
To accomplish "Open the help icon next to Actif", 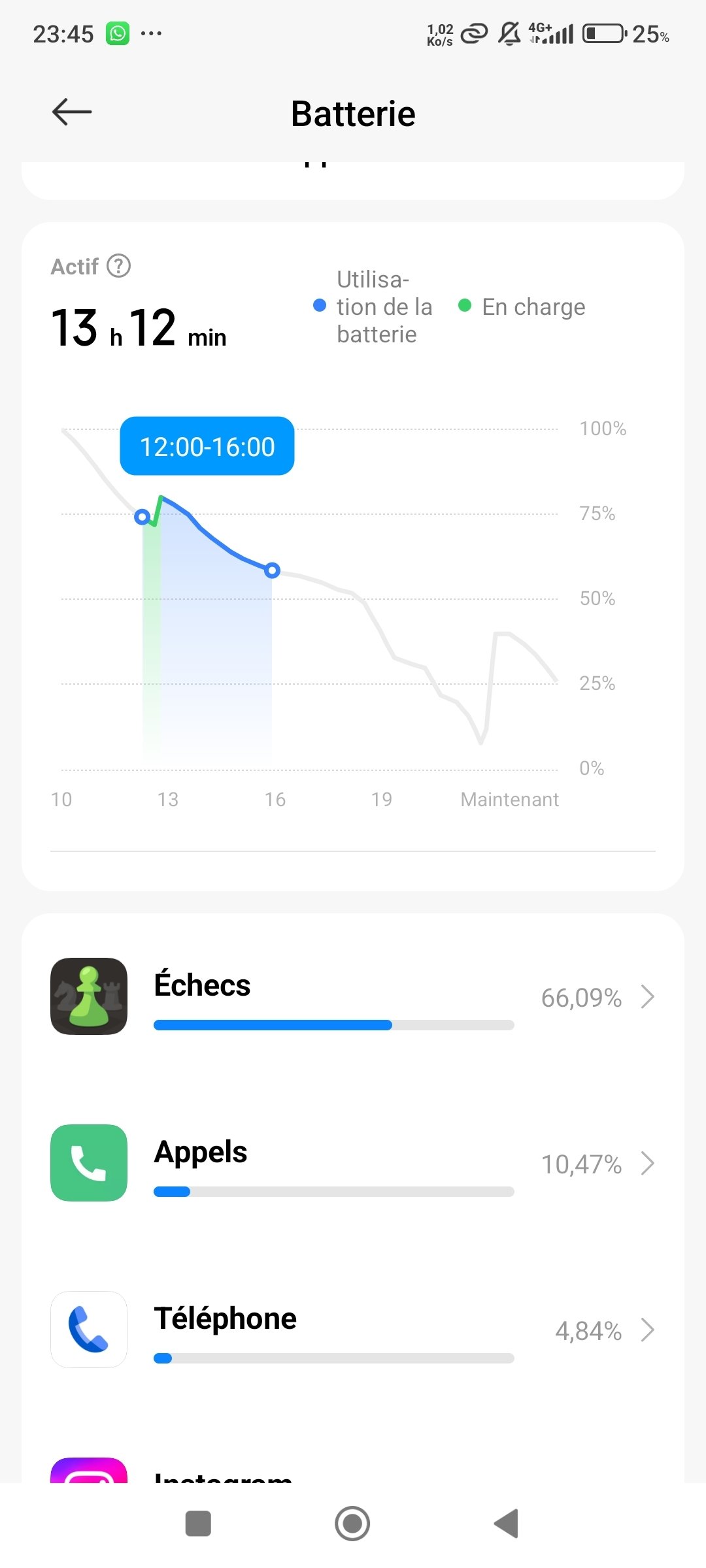I will tap(119, 266).
